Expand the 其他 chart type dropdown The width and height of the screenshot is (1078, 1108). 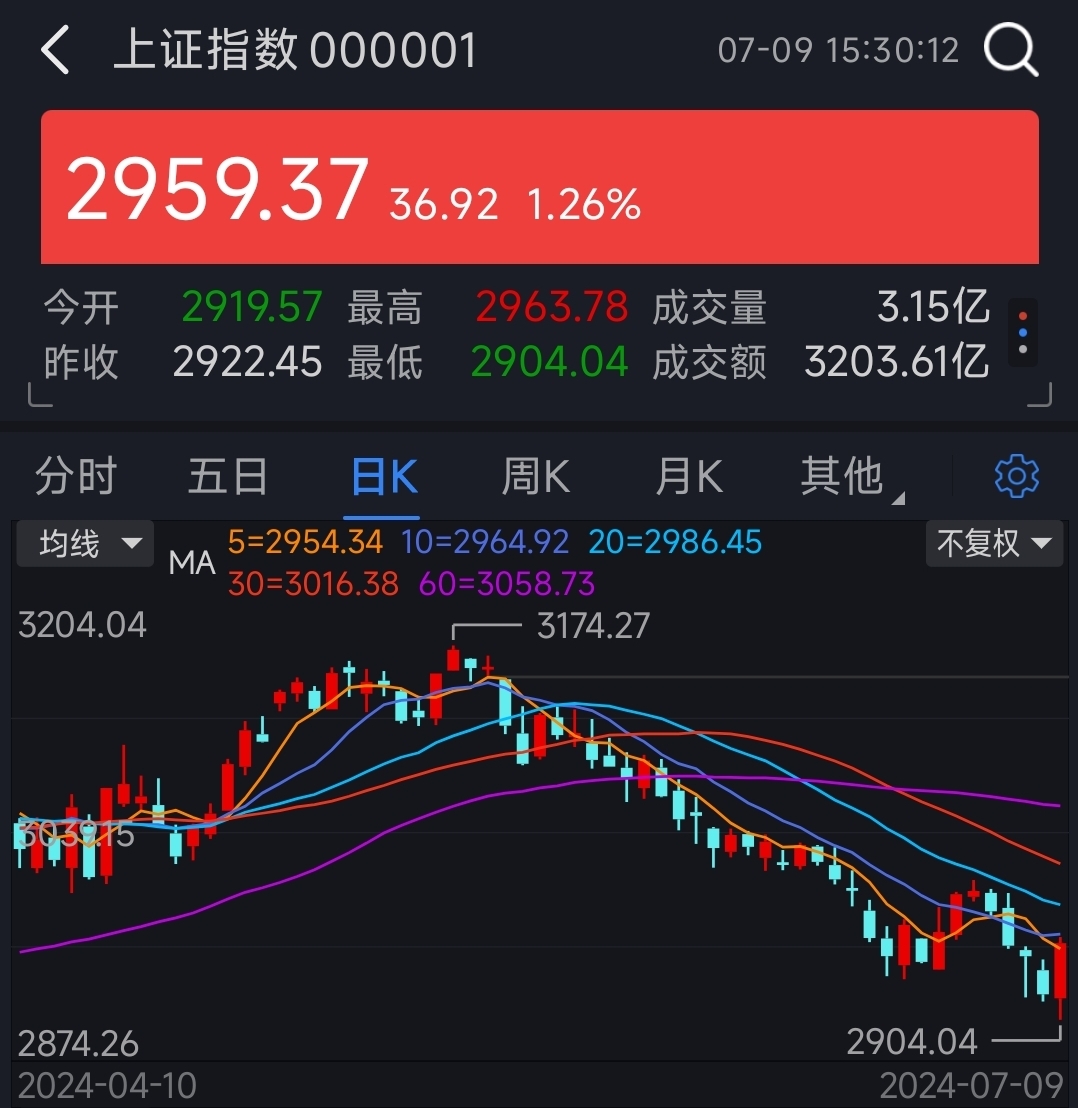(x=848, y=475)
